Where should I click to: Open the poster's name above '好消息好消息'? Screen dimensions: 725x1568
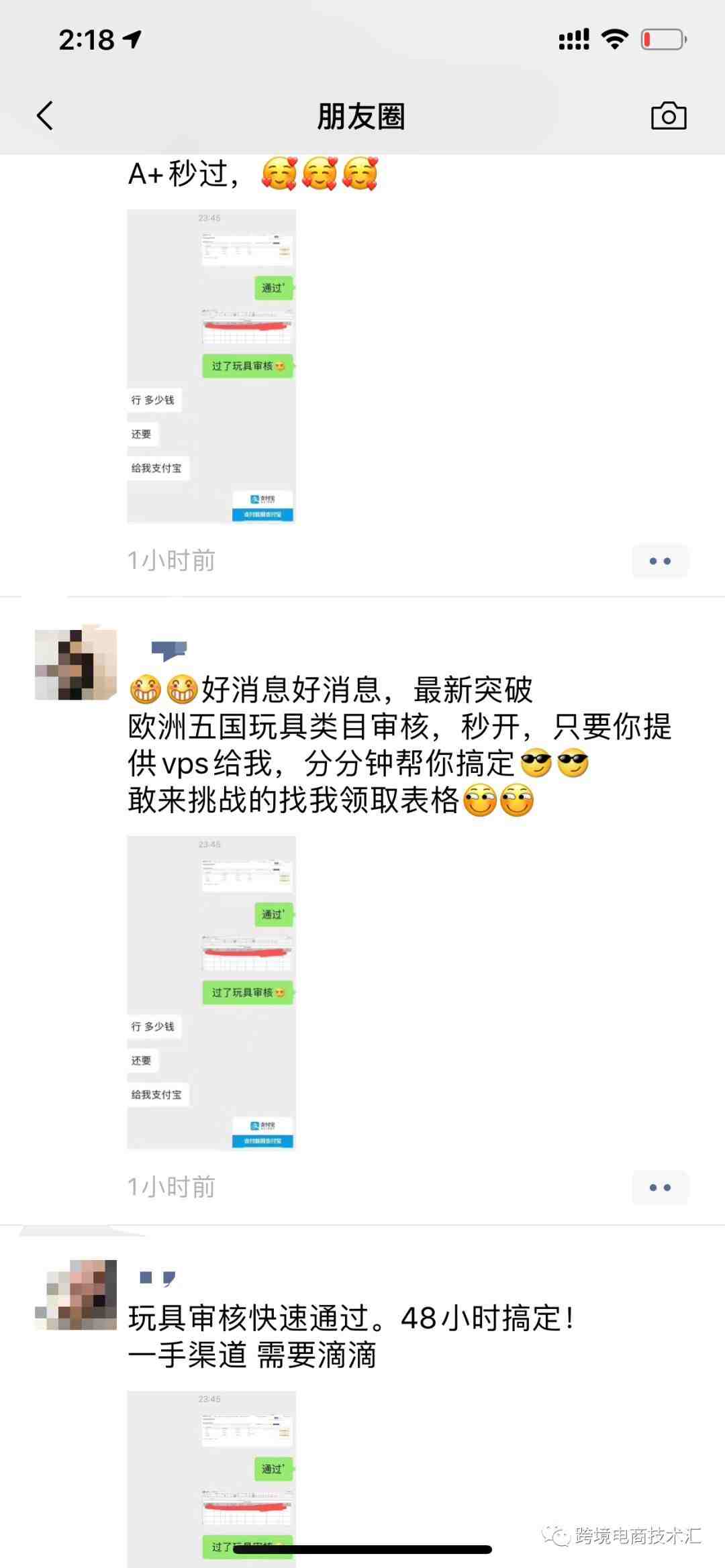[x=168, y=649]
